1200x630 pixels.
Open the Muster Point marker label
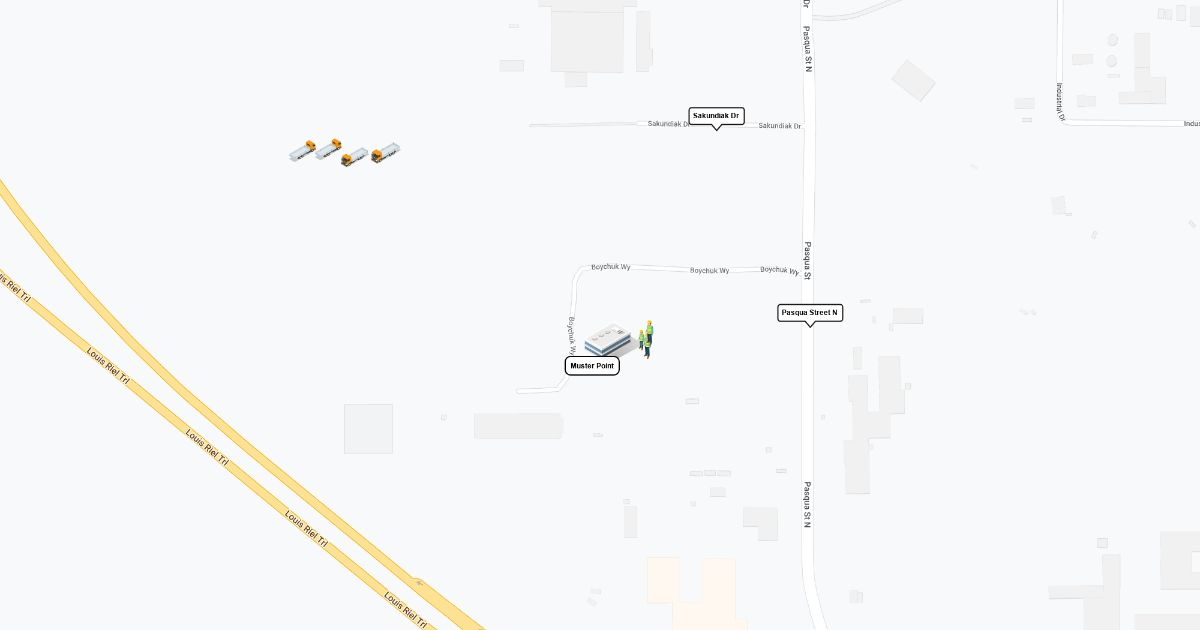click(592, 366)
